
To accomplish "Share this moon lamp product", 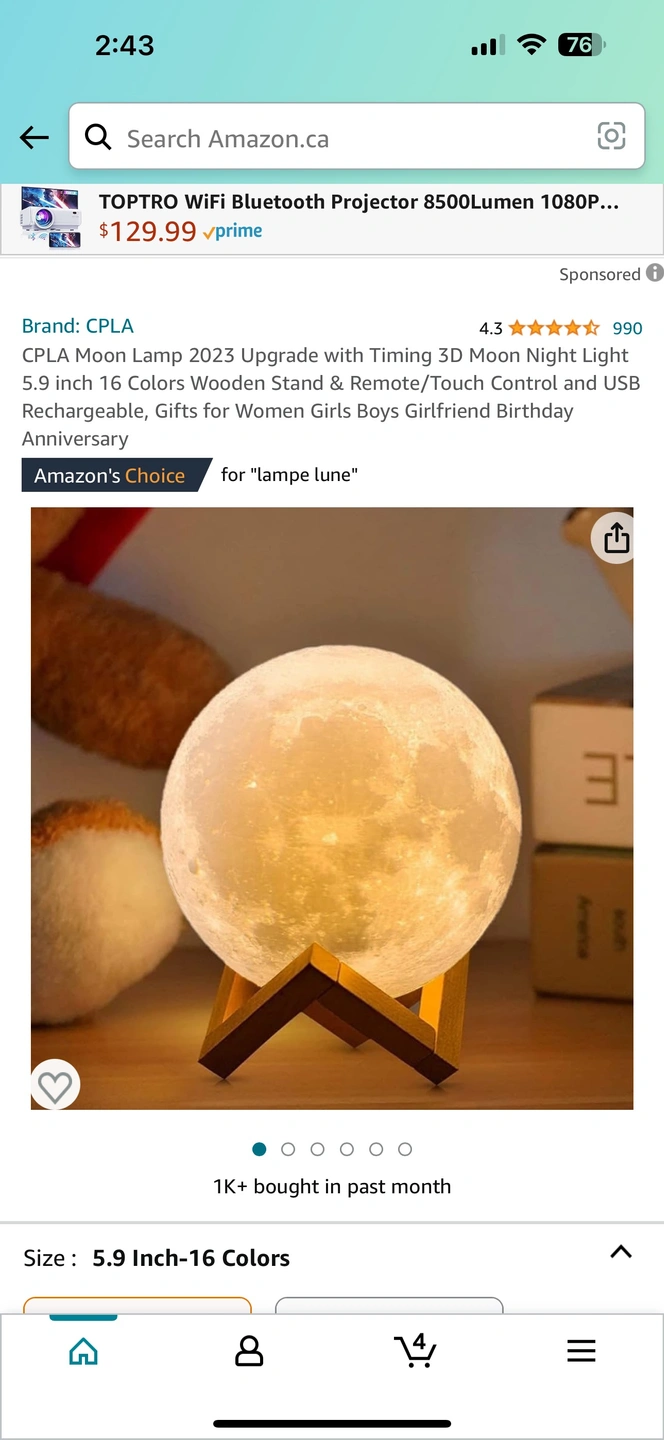I will (616, 539).
